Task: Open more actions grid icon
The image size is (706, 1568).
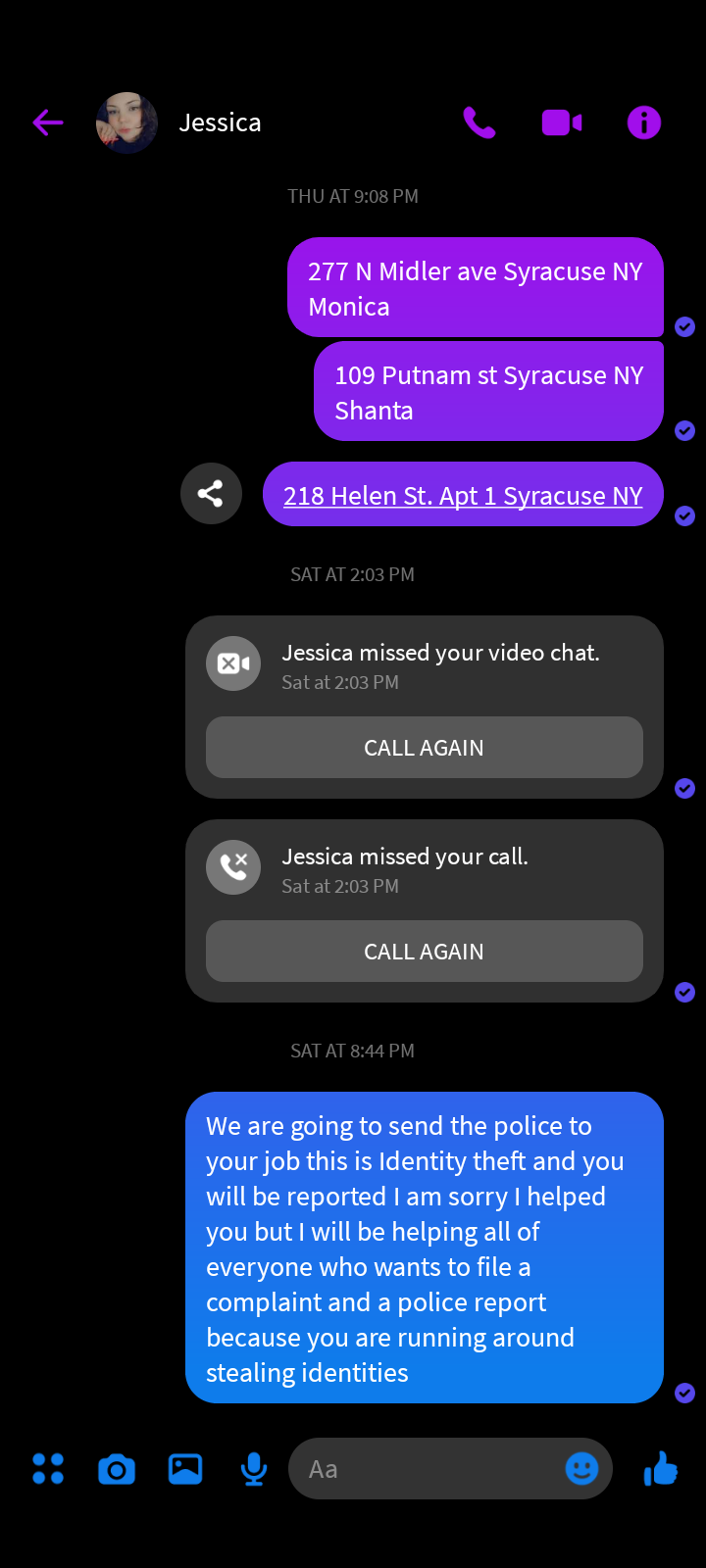Action: click(x=48, y=1468)
